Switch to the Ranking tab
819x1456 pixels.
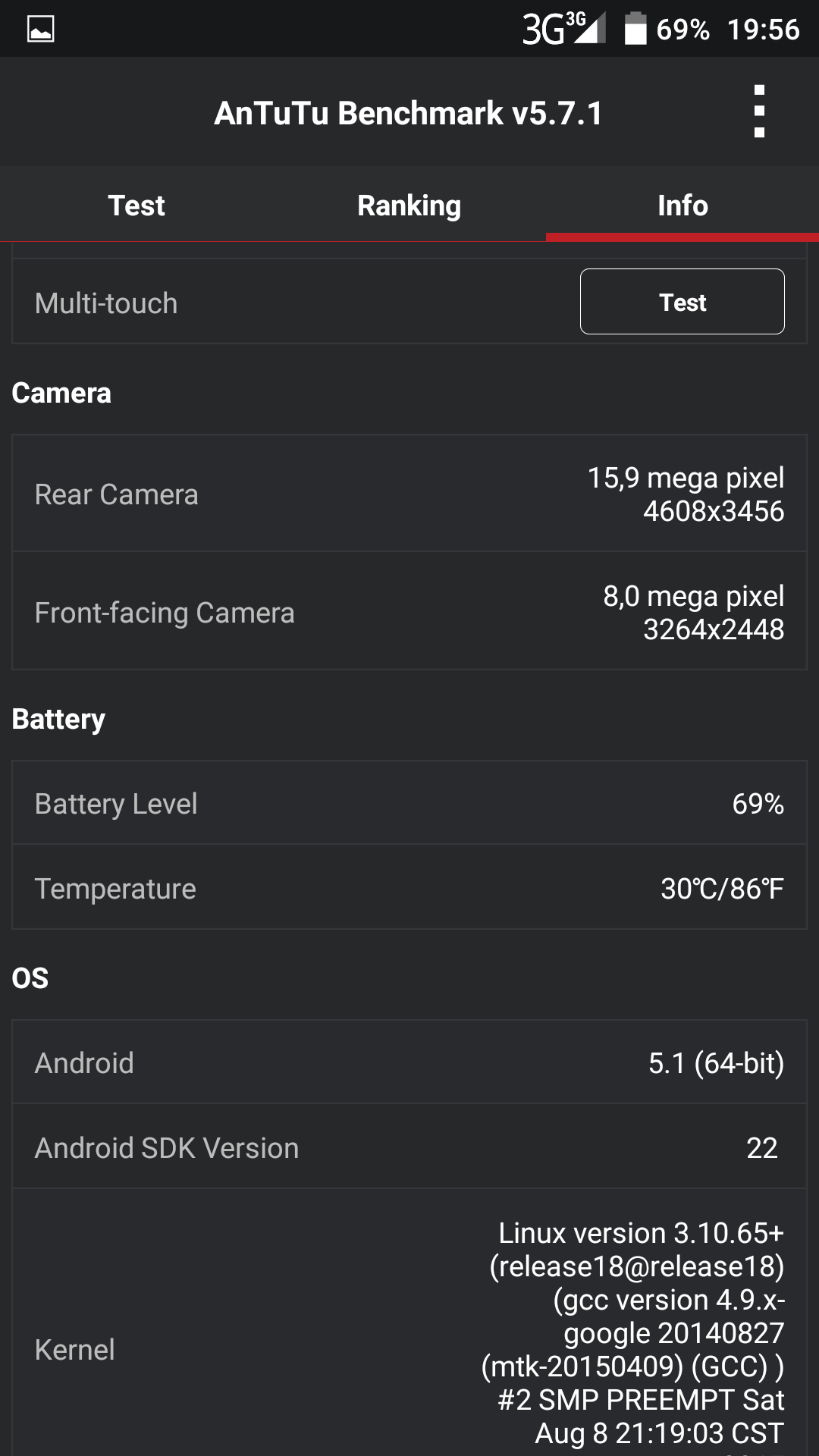coord(409,206)
